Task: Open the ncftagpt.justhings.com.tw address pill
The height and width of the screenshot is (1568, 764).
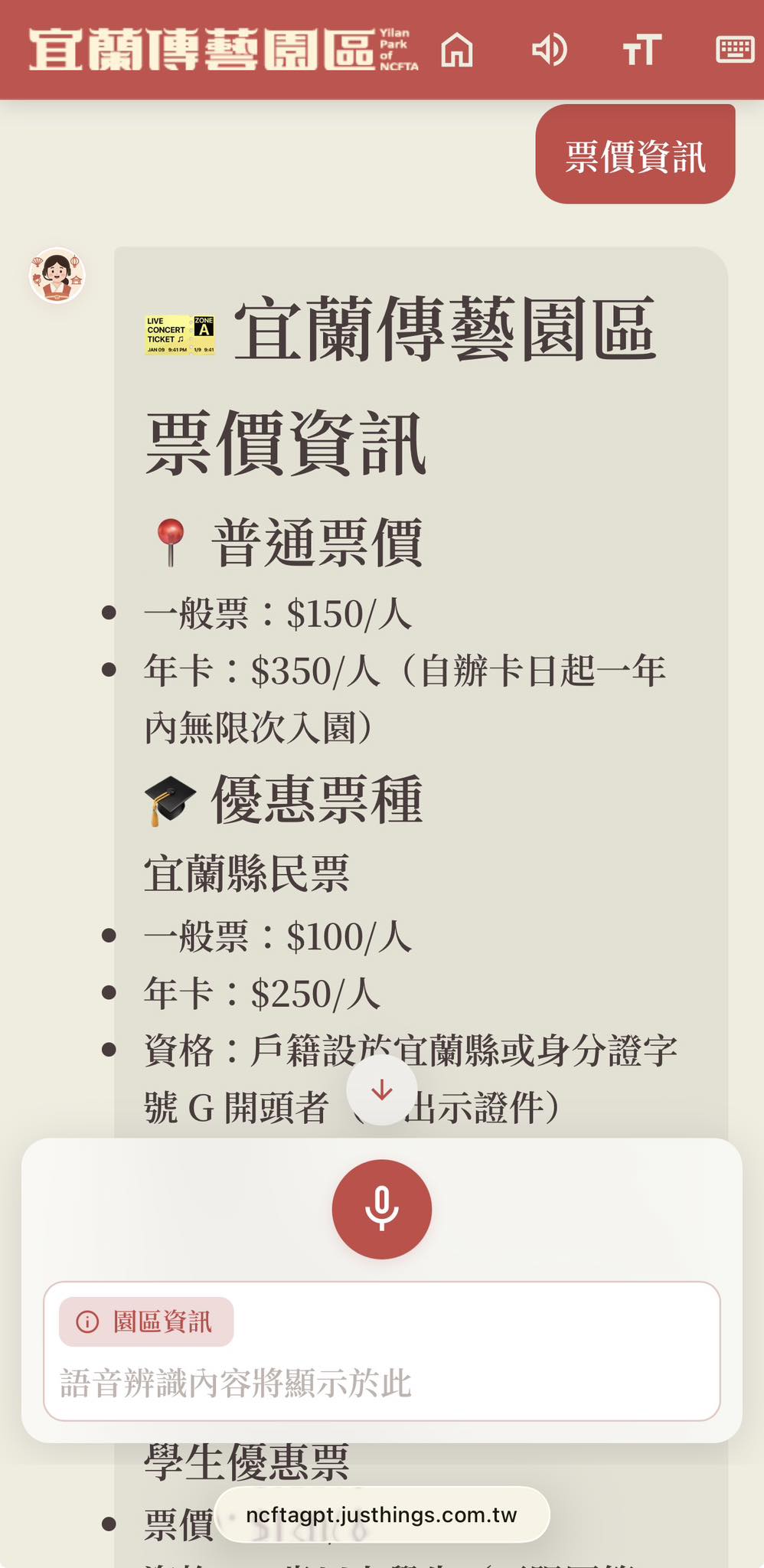Action: coord(381,1514)
